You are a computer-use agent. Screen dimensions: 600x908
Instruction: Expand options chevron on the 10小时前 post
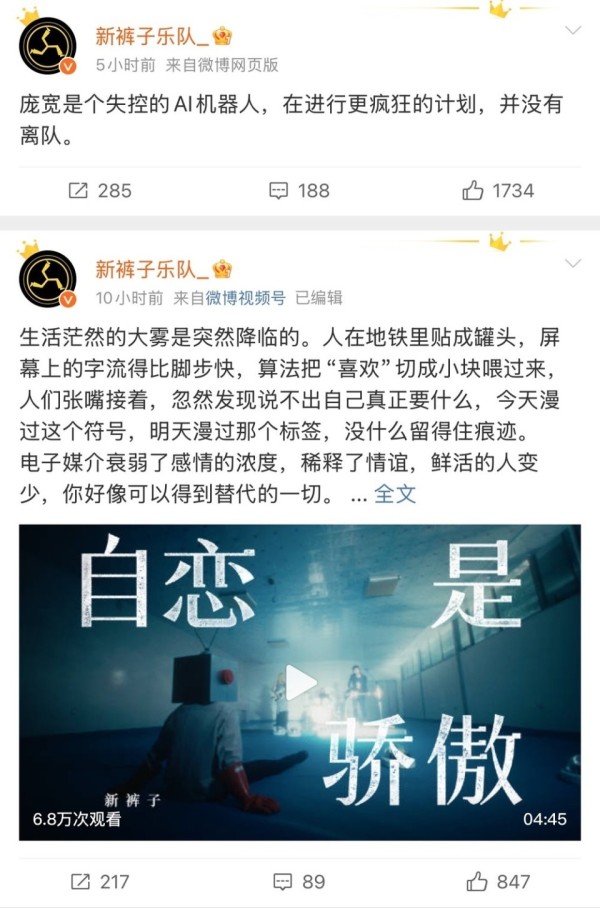click(x=573, y=263)
